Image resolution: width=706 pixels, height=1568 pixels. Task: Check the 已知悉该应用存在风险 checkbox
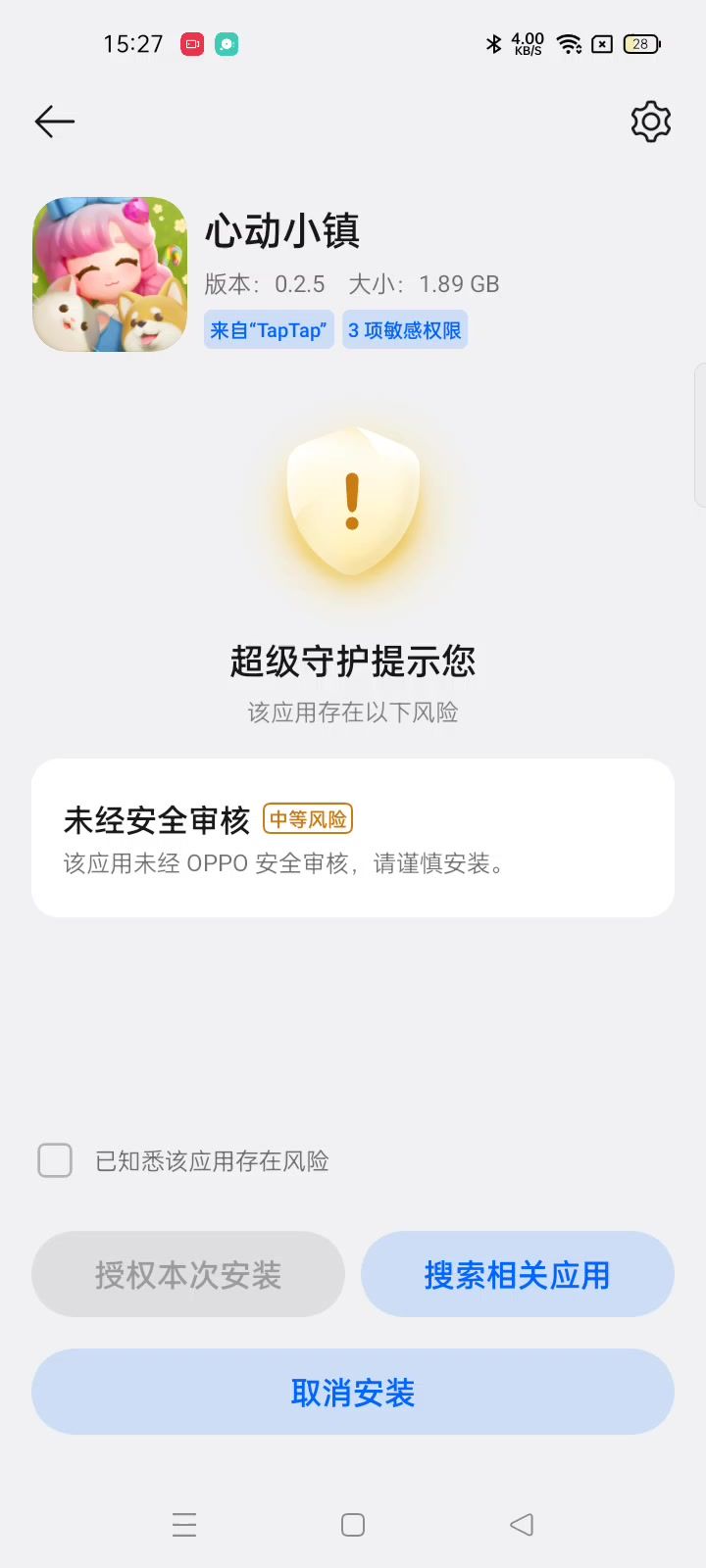pyautogui.click(x=55, y=1160)
